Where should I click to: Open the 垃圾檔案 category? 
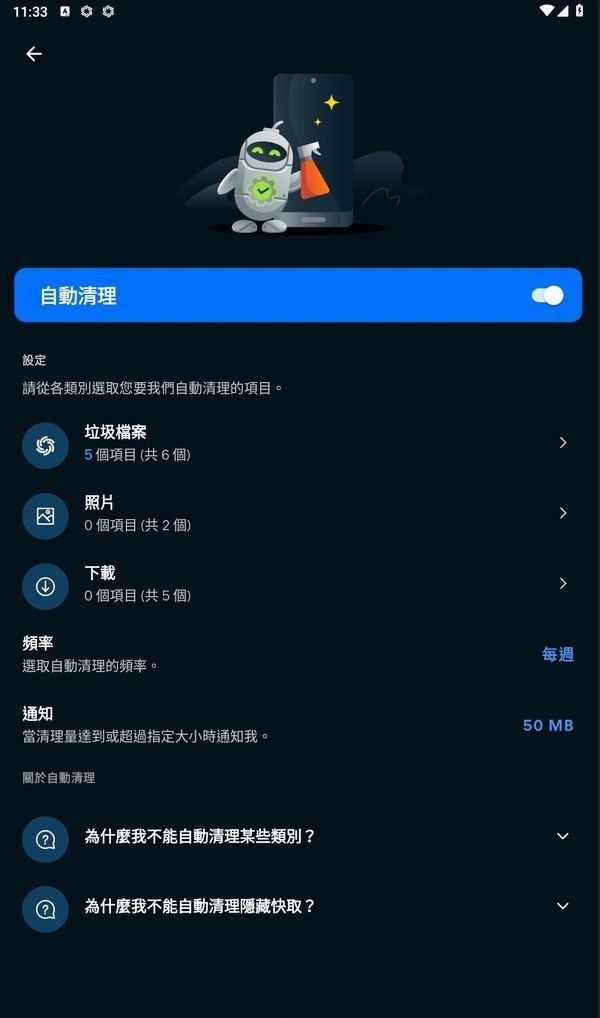coord(298,443)
